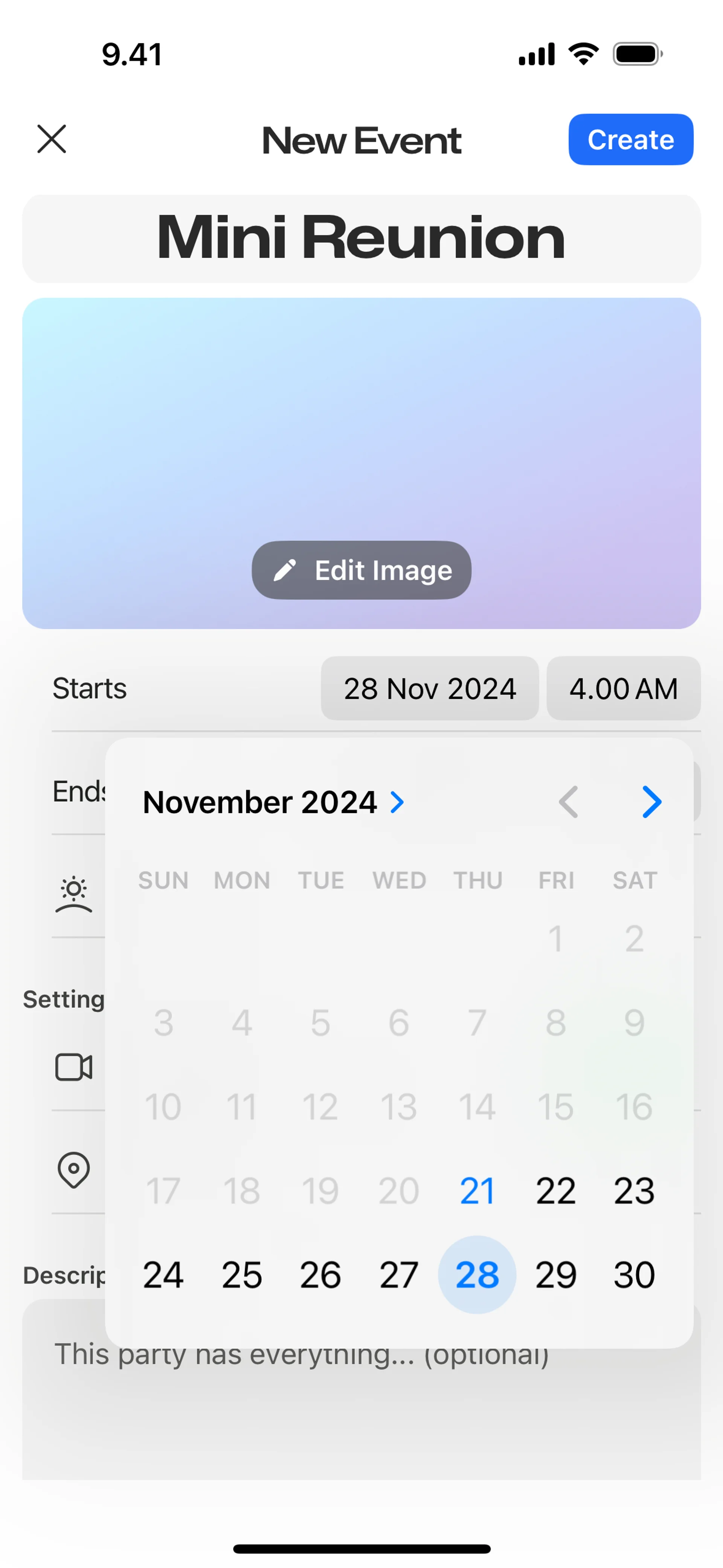Open Edit Image for the event cover
The width and height of the screenshot is (723, 1568).
click(361, 570)
